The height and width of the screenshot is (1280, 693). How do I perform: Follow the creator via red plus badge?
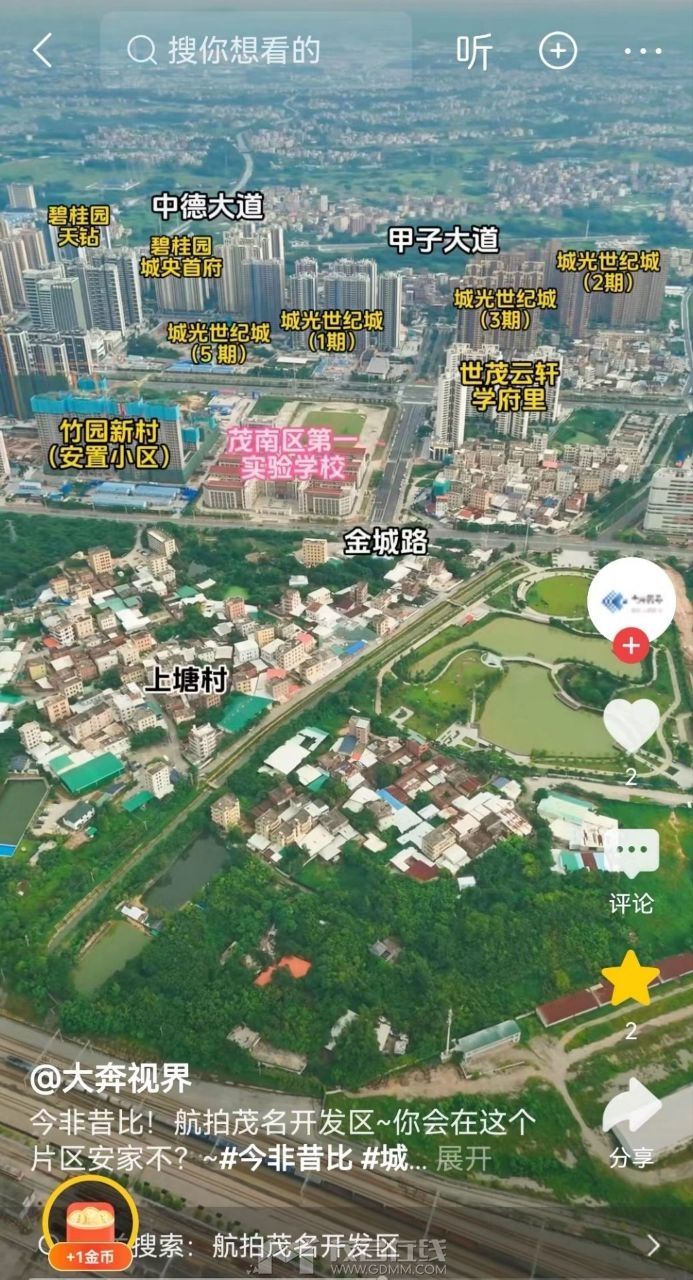pos(631,647)
